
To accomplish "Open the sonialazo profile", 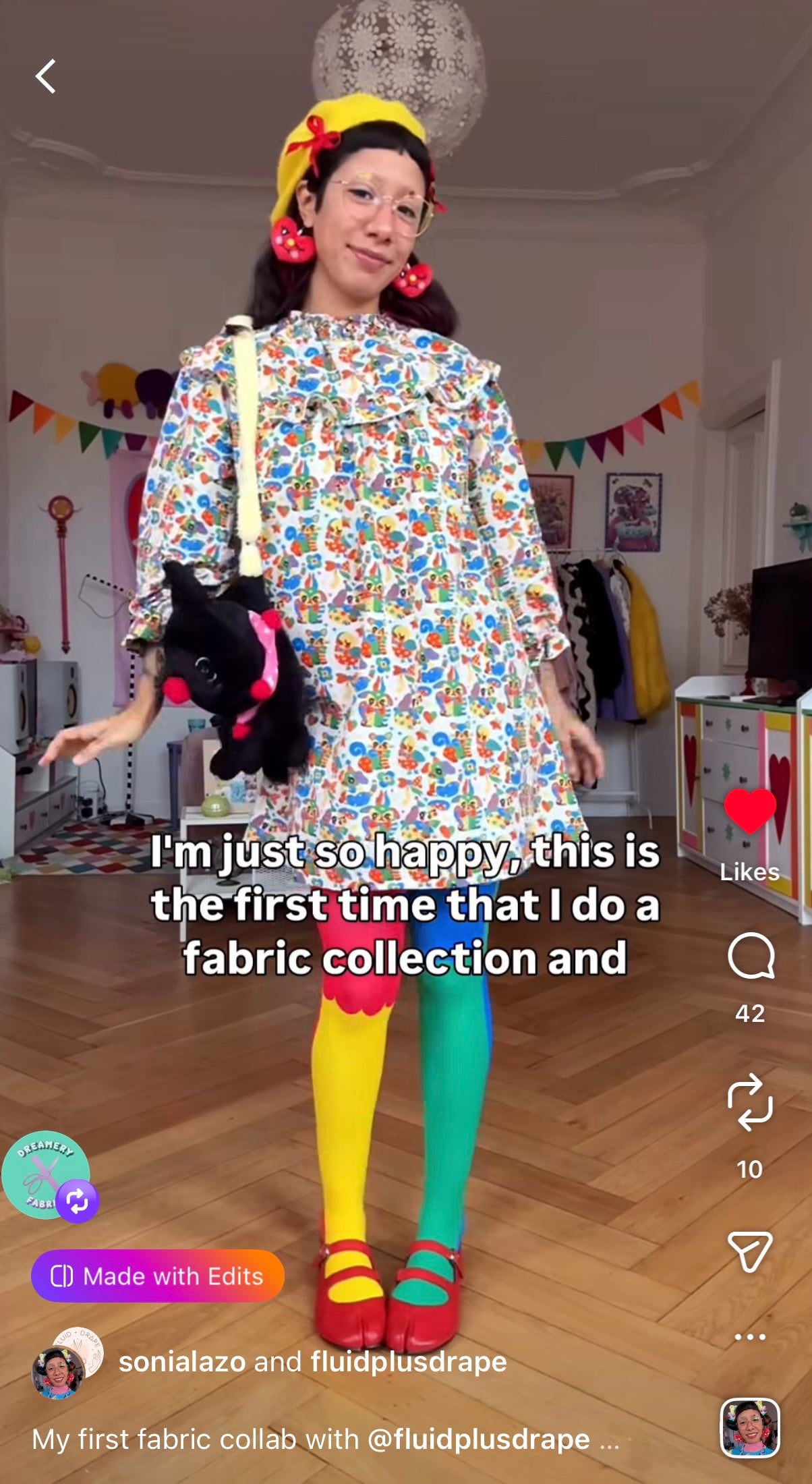I will (182, 1362).
